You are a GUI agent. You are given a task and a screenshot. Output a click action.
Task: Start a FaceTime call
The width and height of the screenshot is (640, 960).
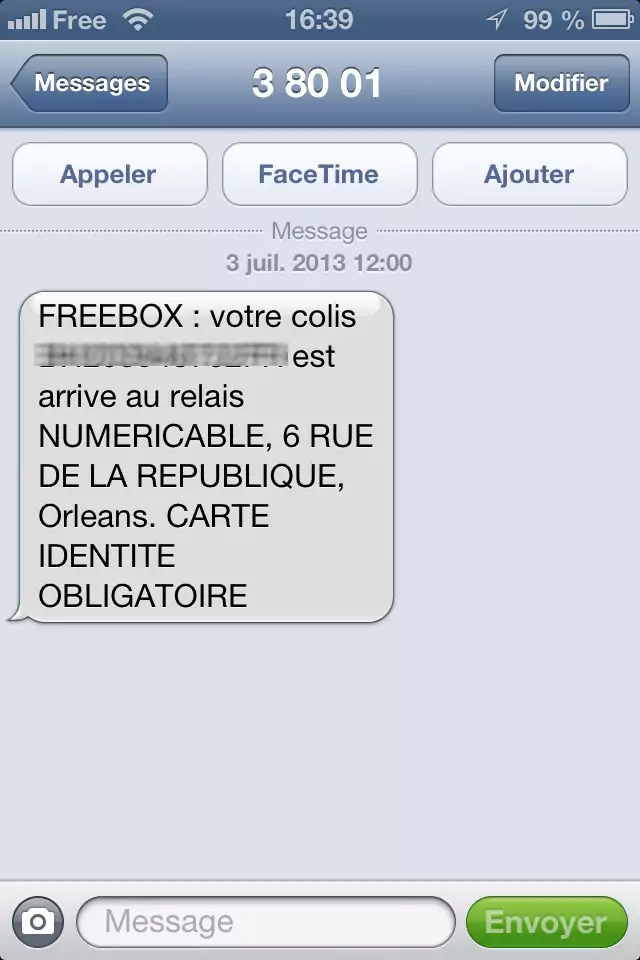click(x=319, y=174)
